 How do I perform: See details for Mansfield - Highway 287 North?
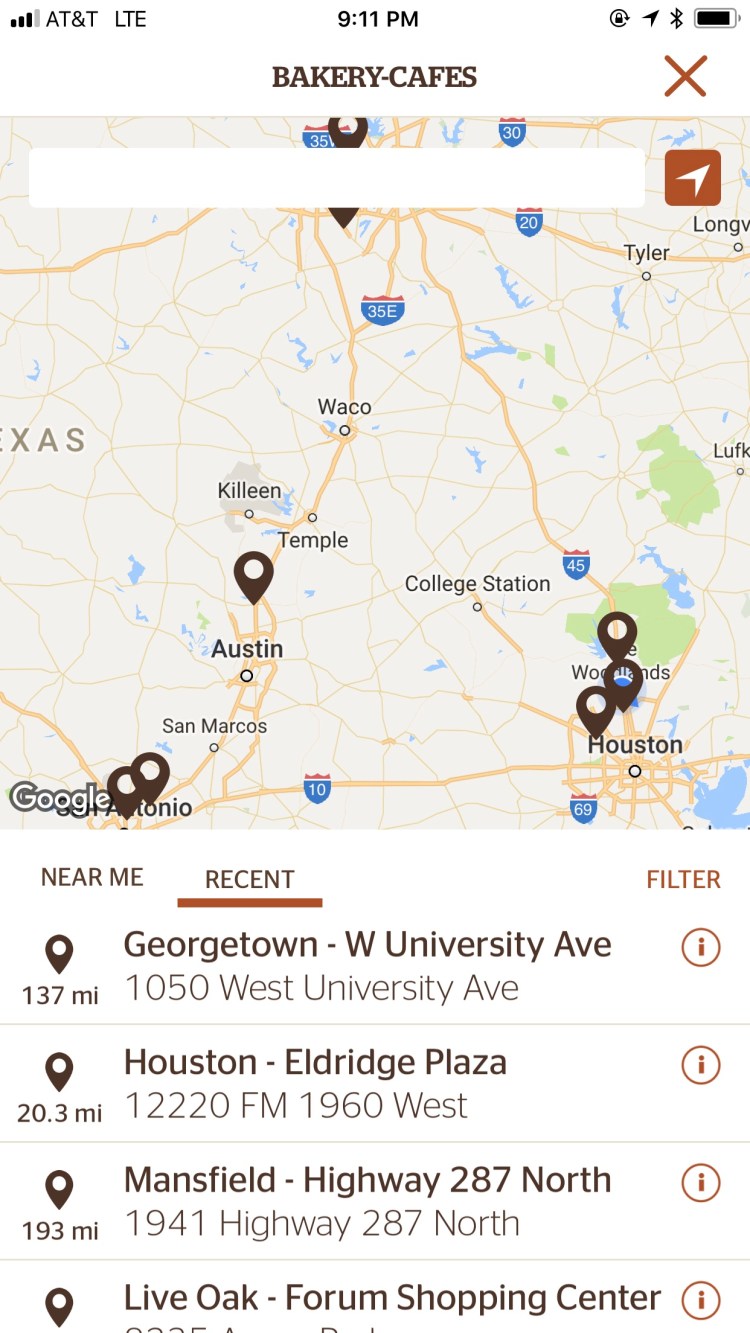coord(700,1183)
